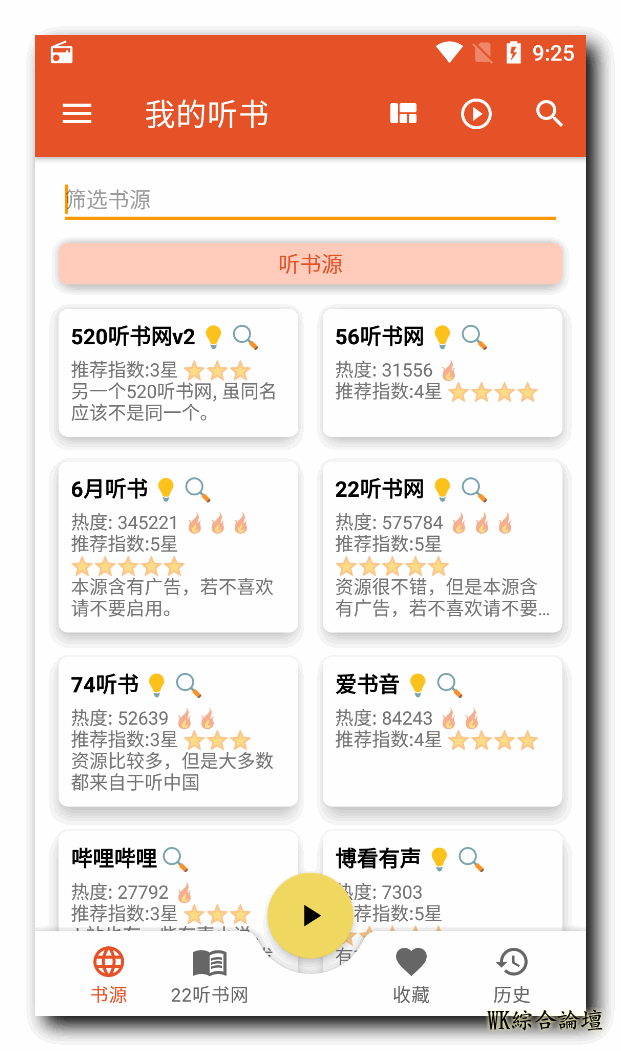The image size is (621, 1051).
Task: Tap the lightbulb icon on 56听书网
Action: [x=442, y=337]
